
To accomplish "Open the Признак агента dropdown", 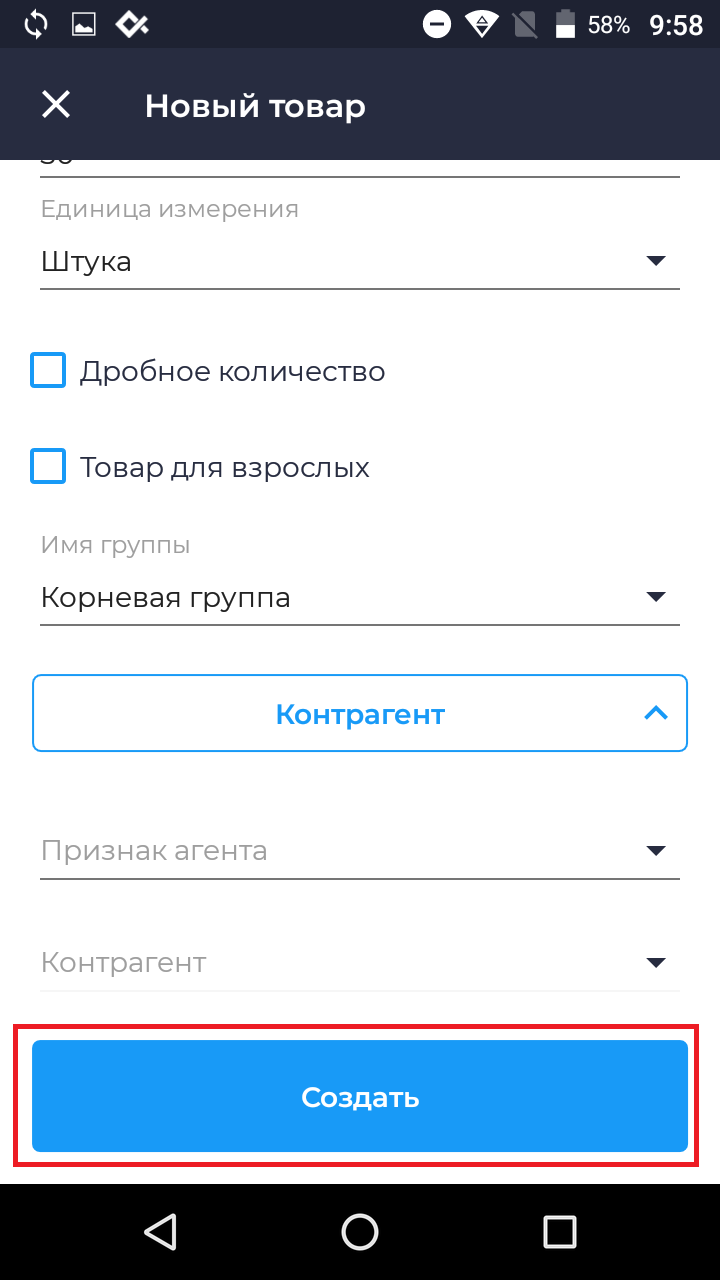I will click(x=360, y=851).
